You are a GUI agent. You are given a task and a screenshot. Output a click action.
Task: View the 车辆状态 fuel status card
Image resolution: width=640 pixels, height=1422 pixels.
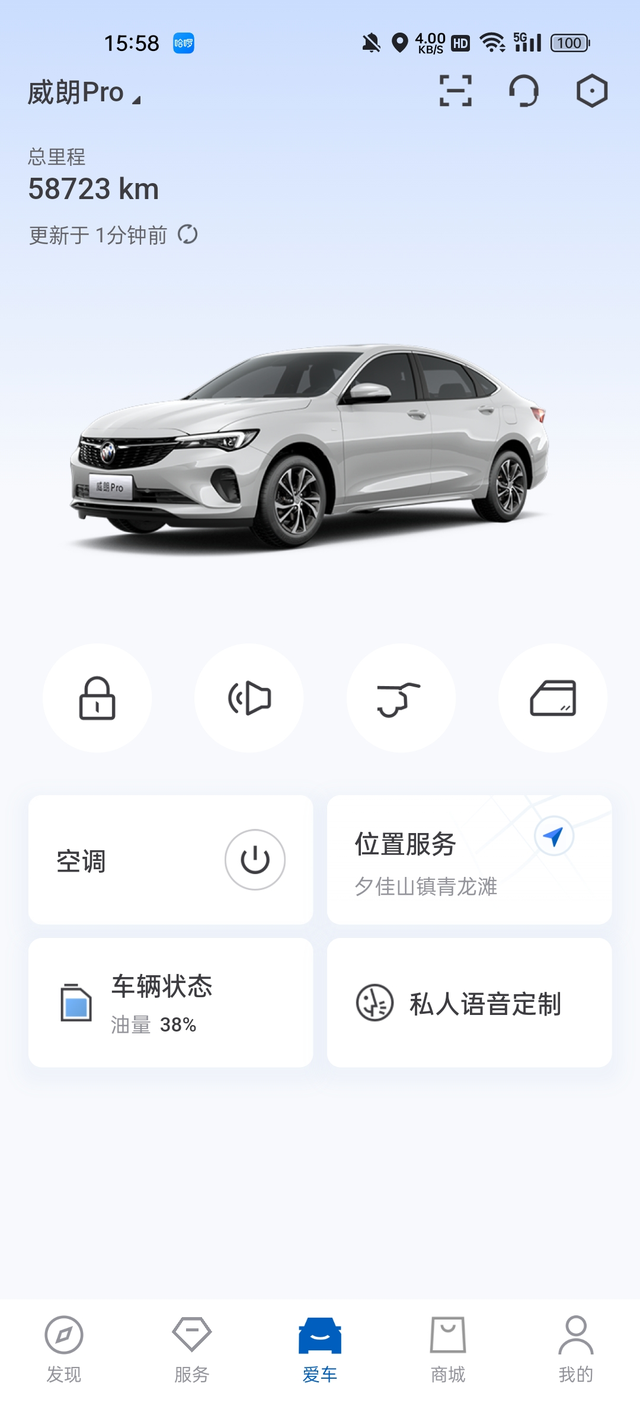(170, 1003)
